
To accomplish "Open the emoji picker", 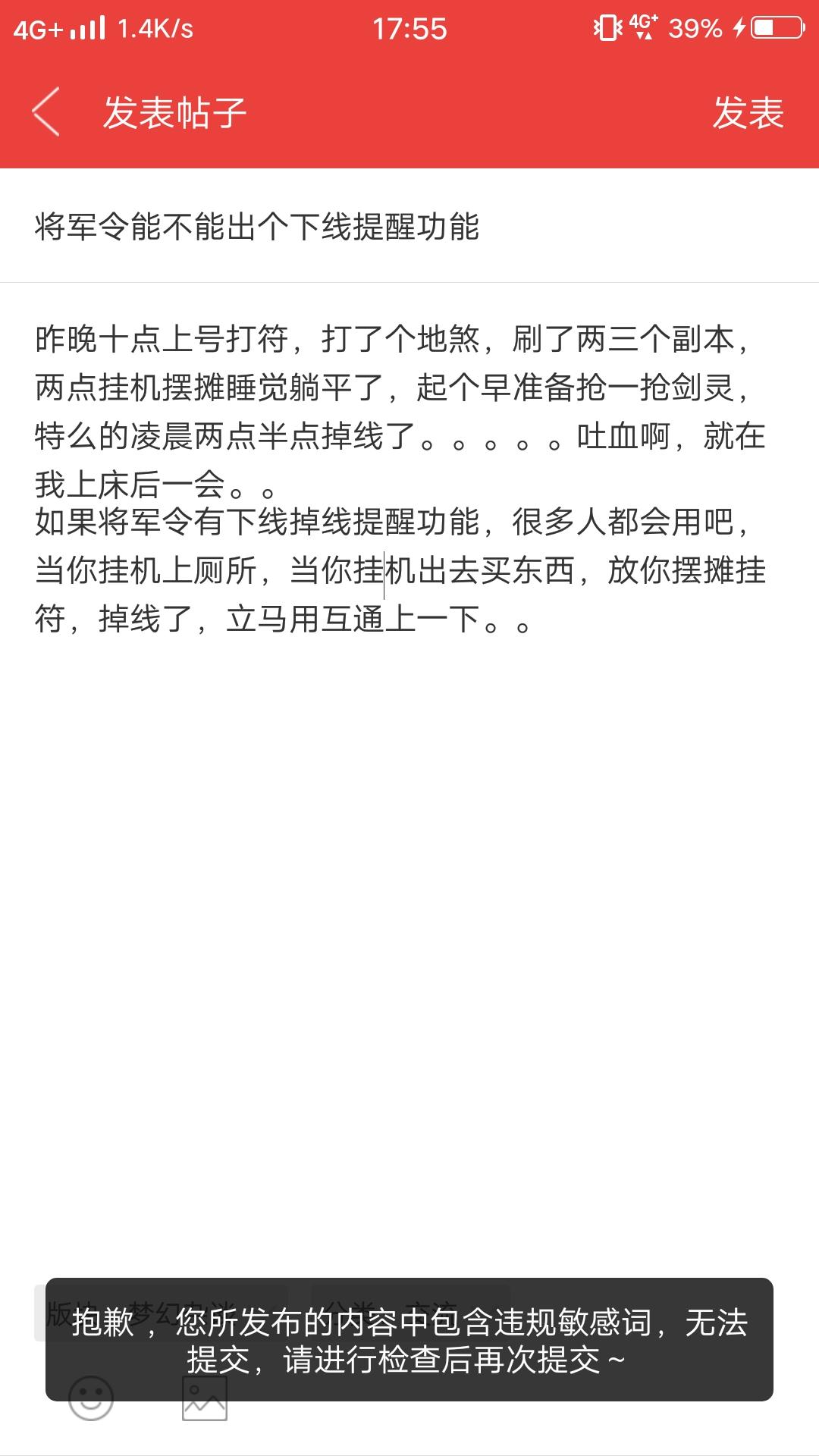I will point(91,1398).
